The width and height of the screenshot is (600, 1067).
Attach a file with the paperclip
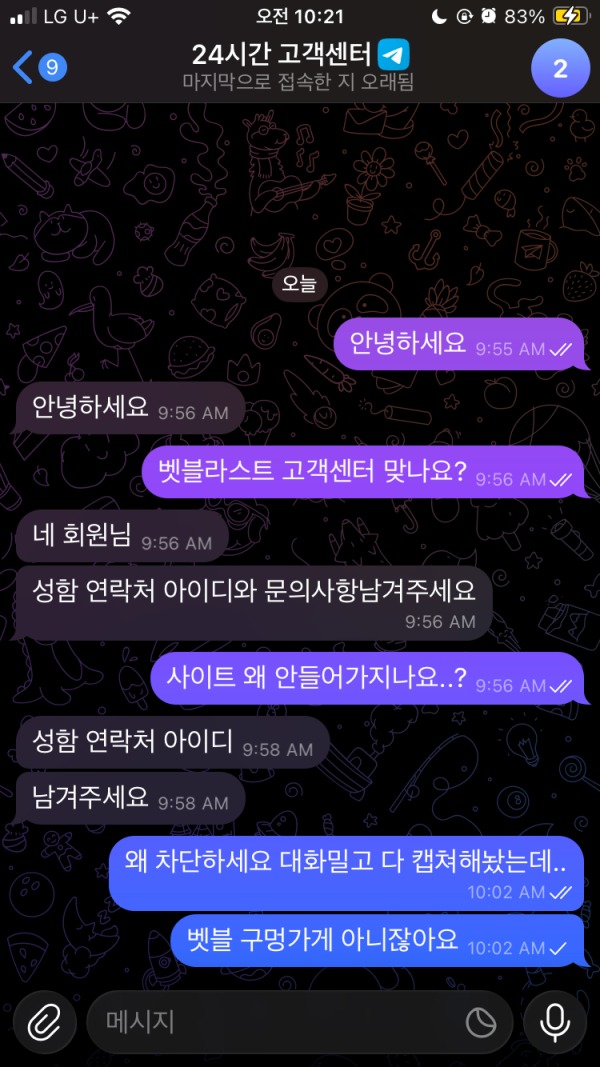(x=44, y=1021)
